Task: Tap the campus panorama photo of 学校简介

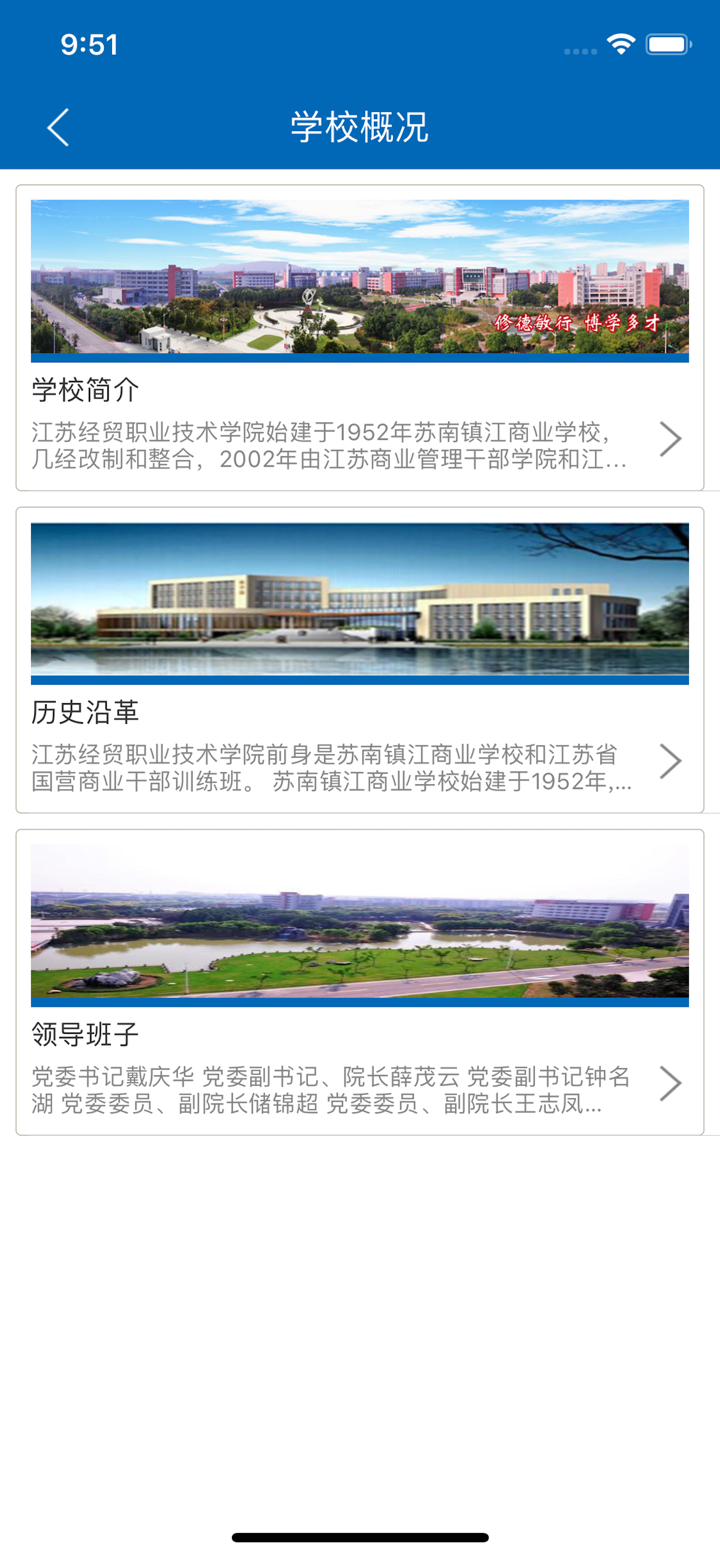Action: tap(360, 278)
